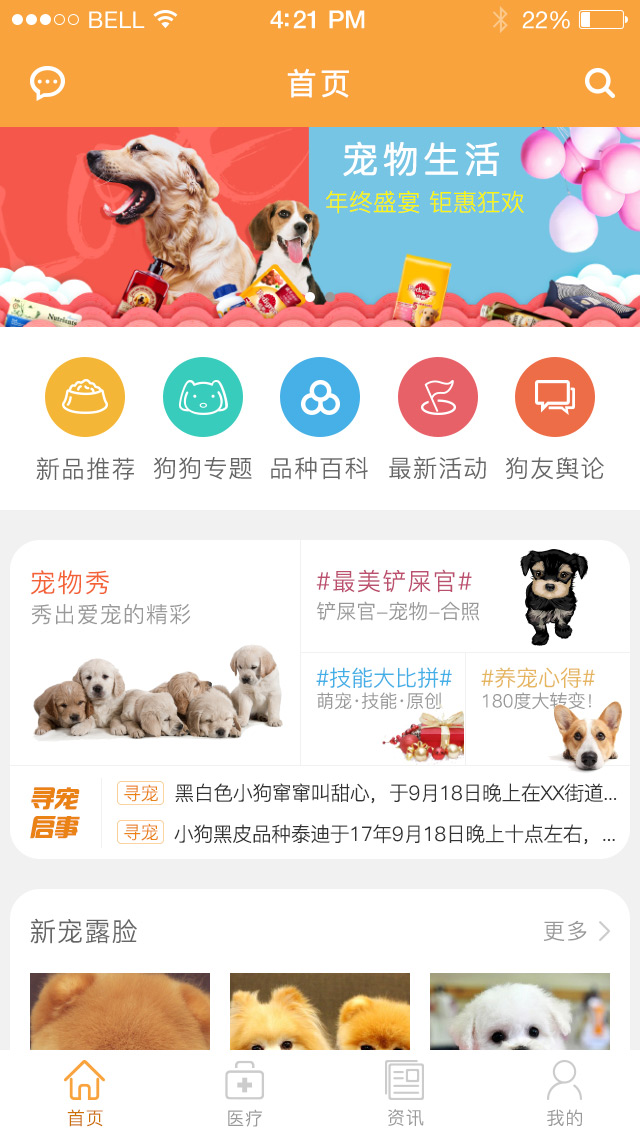This screenshot has width=640, height=1136.
Task: Open the 宠物秀 card
Action: coord(155,652)
